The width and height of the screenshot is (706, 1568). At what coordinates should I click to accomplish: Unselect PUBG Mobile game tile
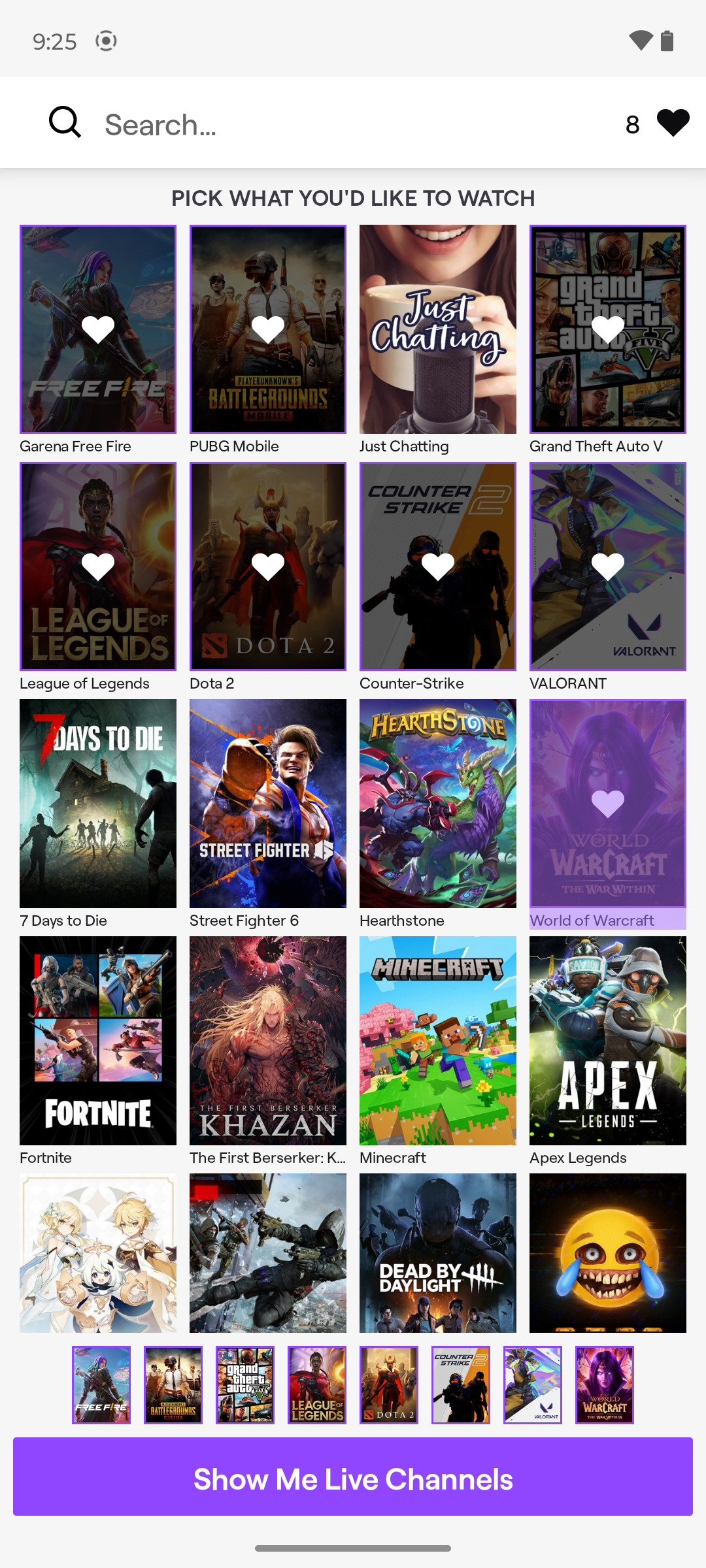click(268, 329)
